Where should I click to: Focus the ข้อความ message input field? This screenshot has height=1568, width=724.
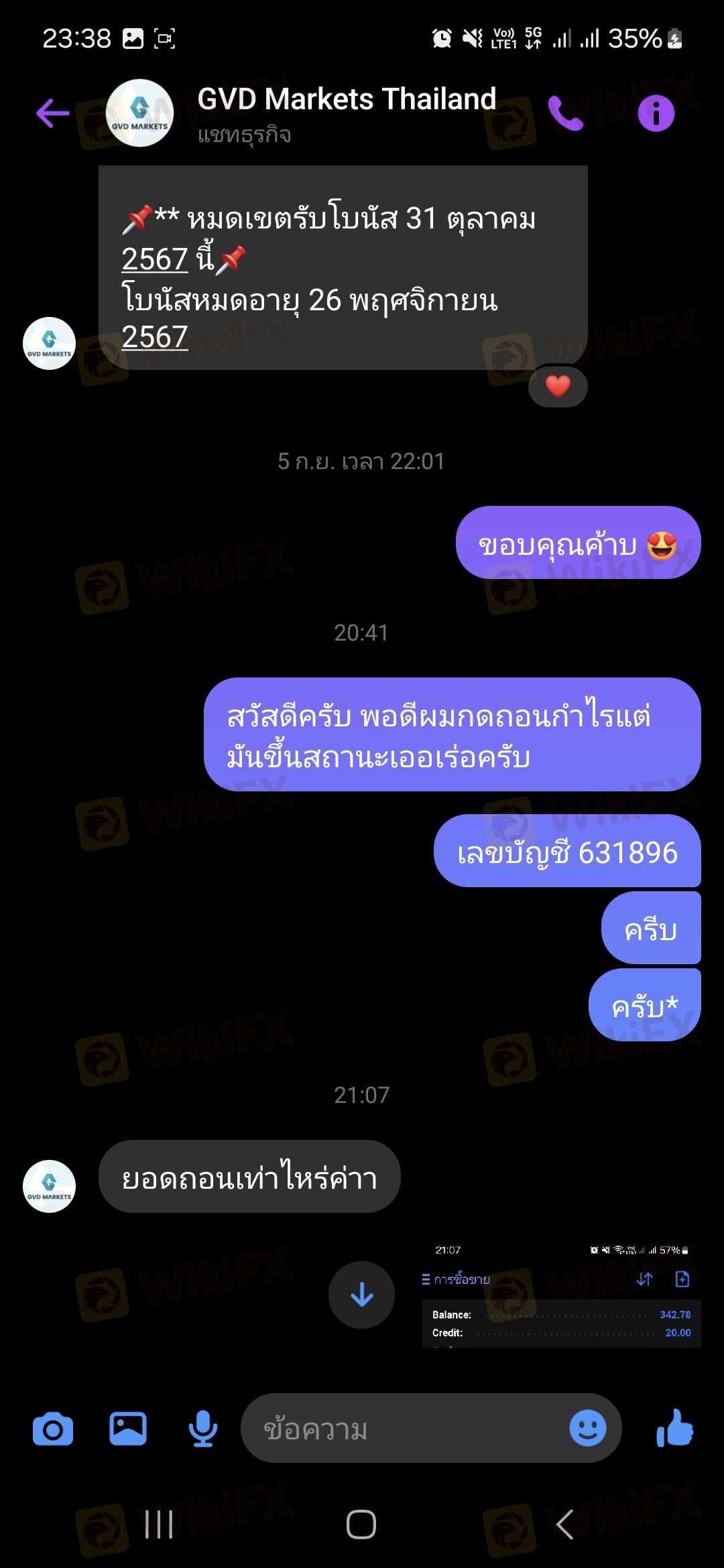point(402,1429)
